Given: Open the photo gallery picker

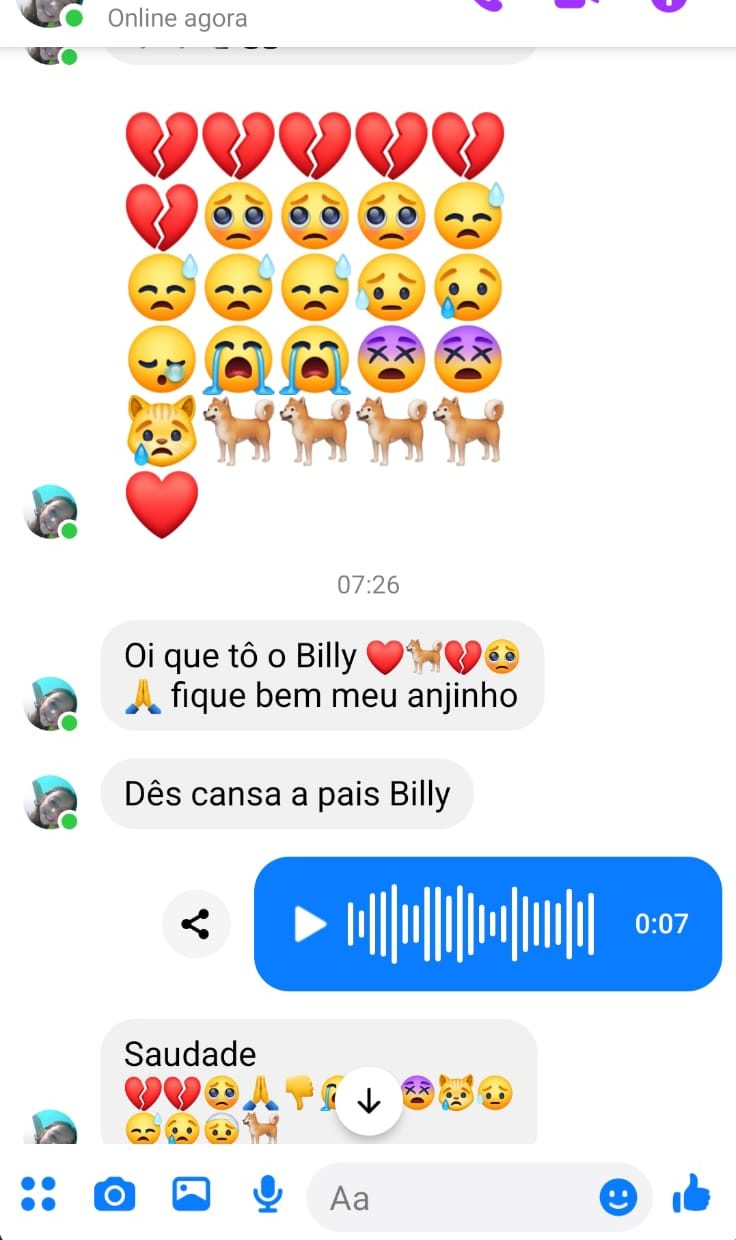Looking at the screenshot, I should 191,1194.
